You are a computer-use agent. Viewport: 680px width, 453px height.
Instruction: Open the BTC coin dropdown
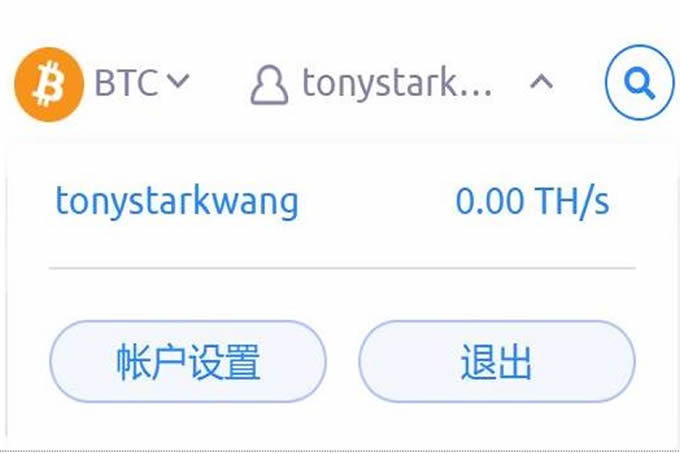tap(140, 84)
